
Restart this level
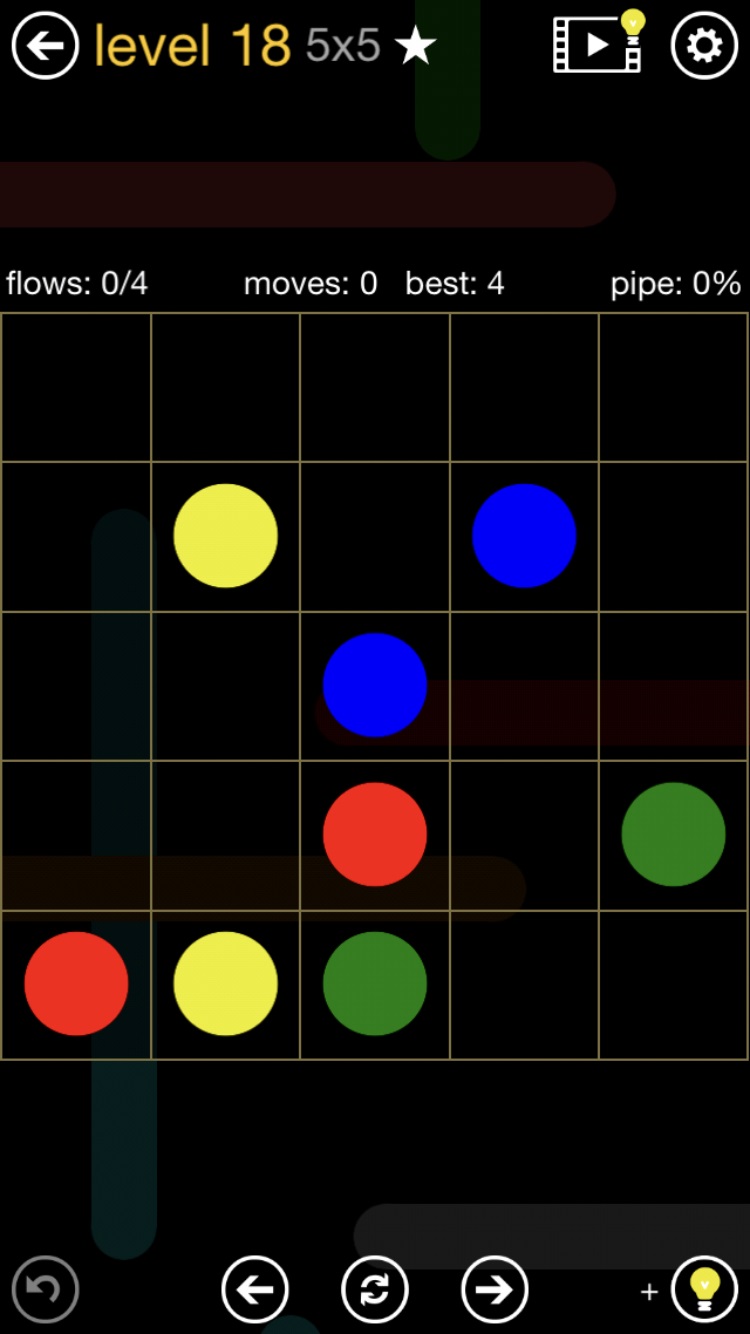pos(375,1289)
